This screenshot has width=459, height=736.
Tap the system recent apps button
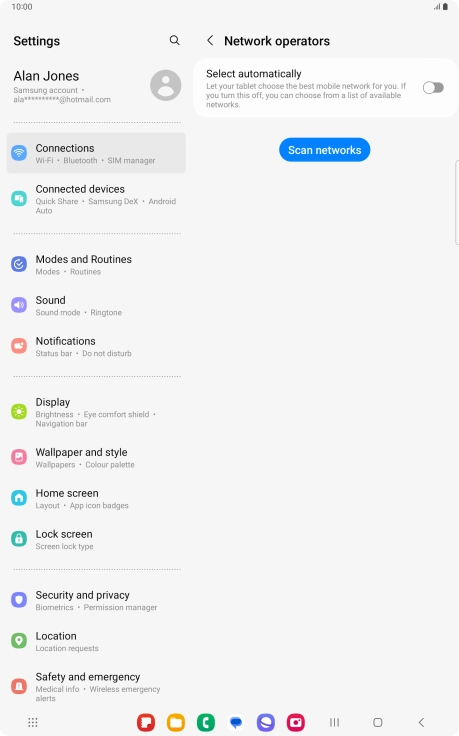coord(334,722)
